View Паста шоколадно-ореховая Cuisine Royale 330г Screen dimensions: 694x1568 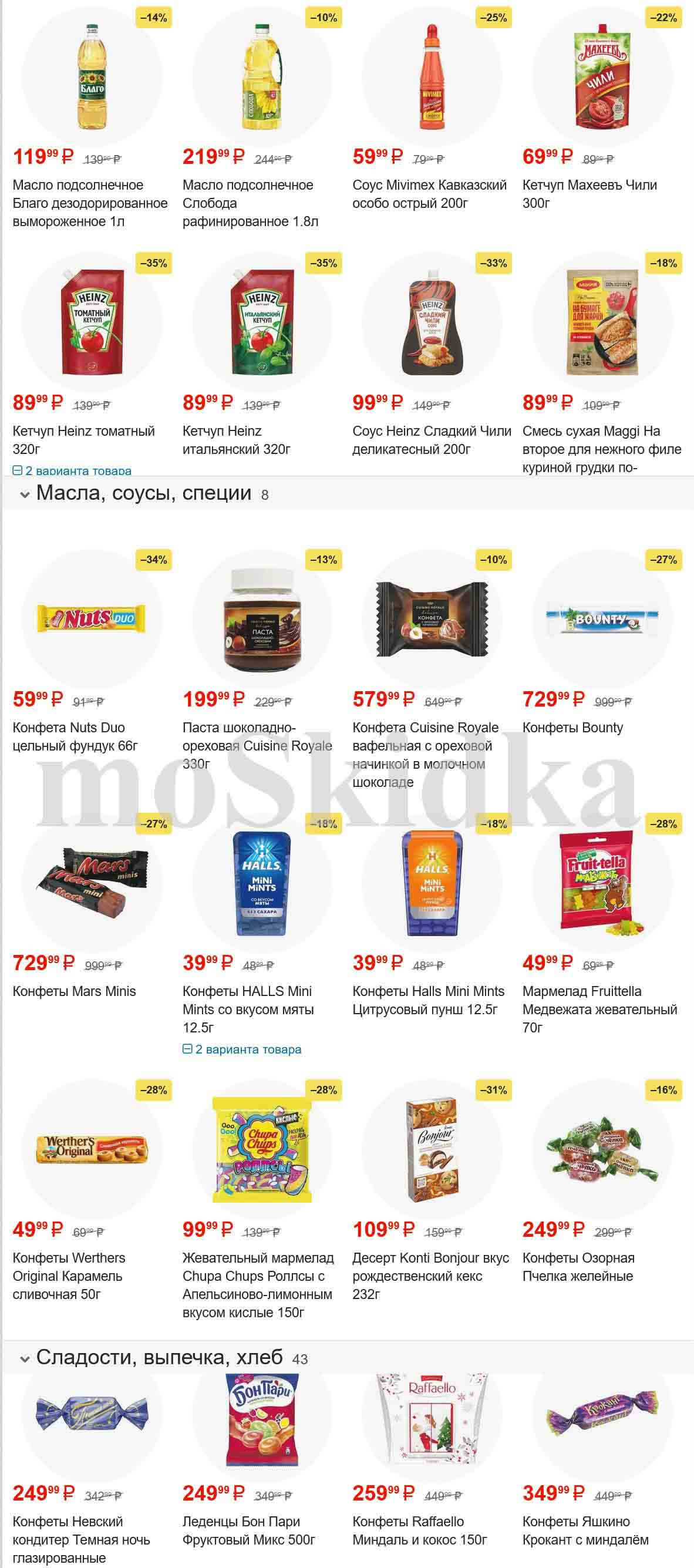coord(257,745)
